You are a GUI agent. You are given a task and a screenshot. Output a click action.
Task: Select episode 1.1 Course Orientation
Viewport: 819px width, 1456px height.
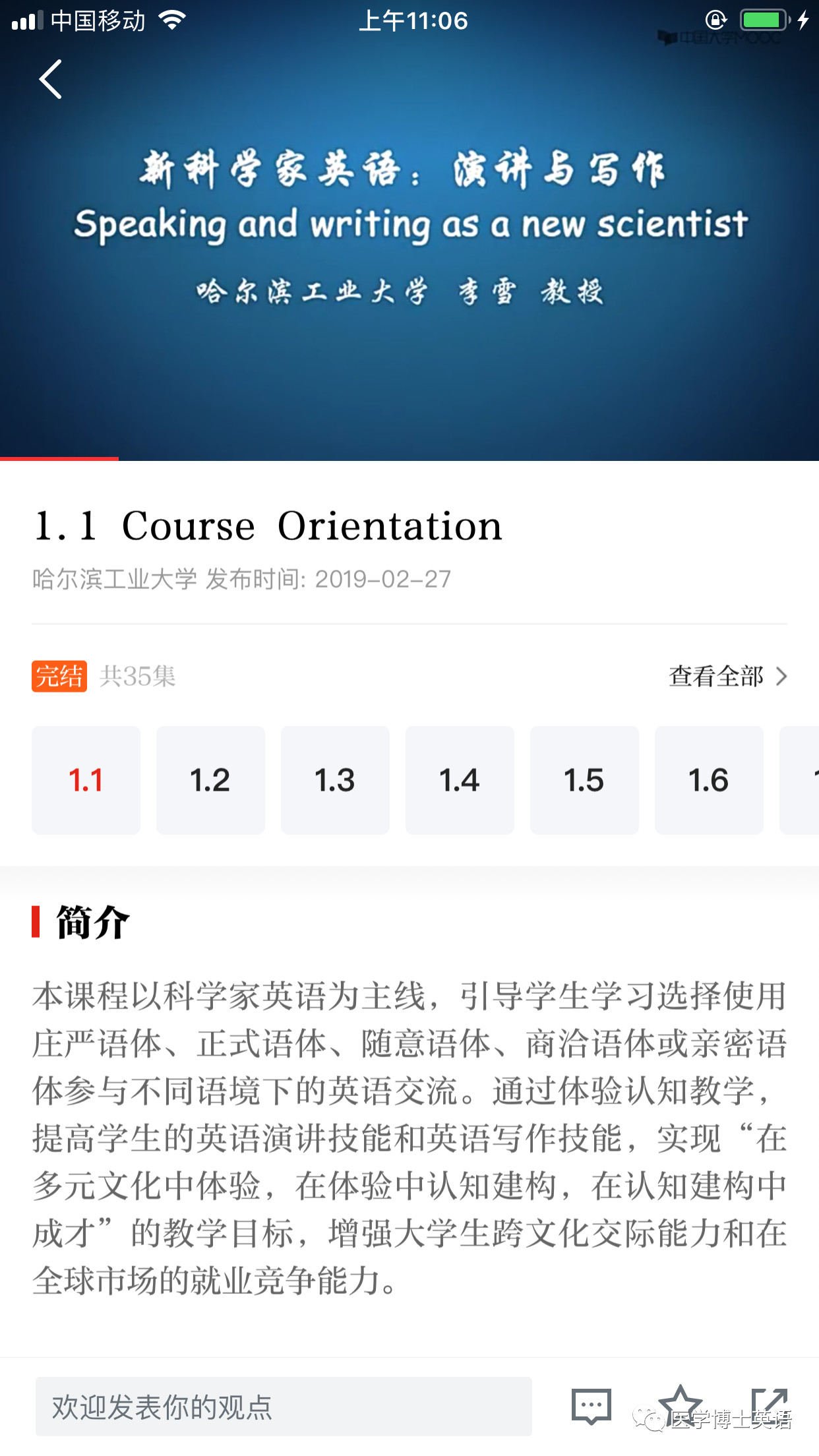click(86, 780)
